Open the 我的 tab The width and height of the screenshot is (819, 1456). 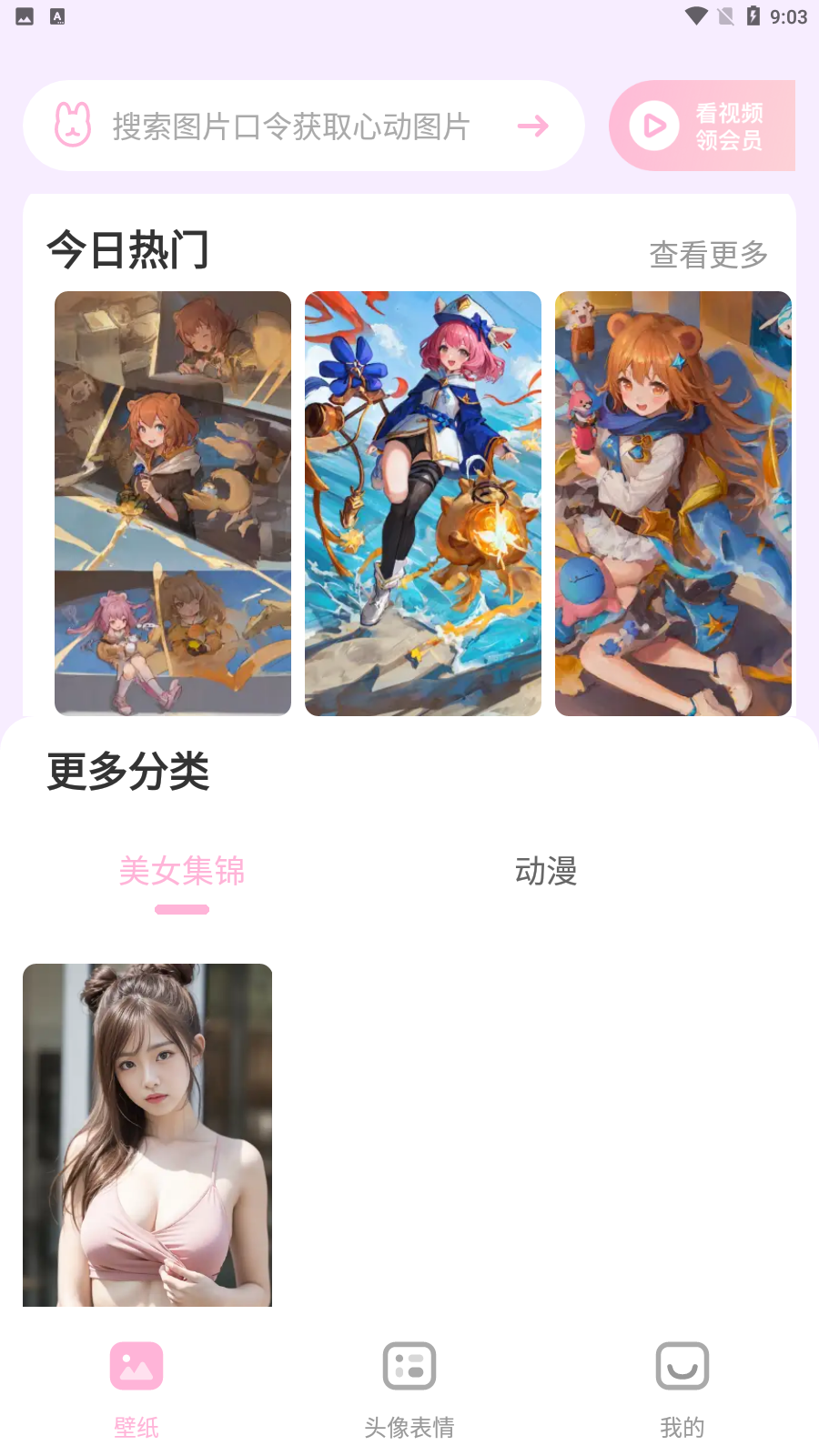pos(682,1389)
